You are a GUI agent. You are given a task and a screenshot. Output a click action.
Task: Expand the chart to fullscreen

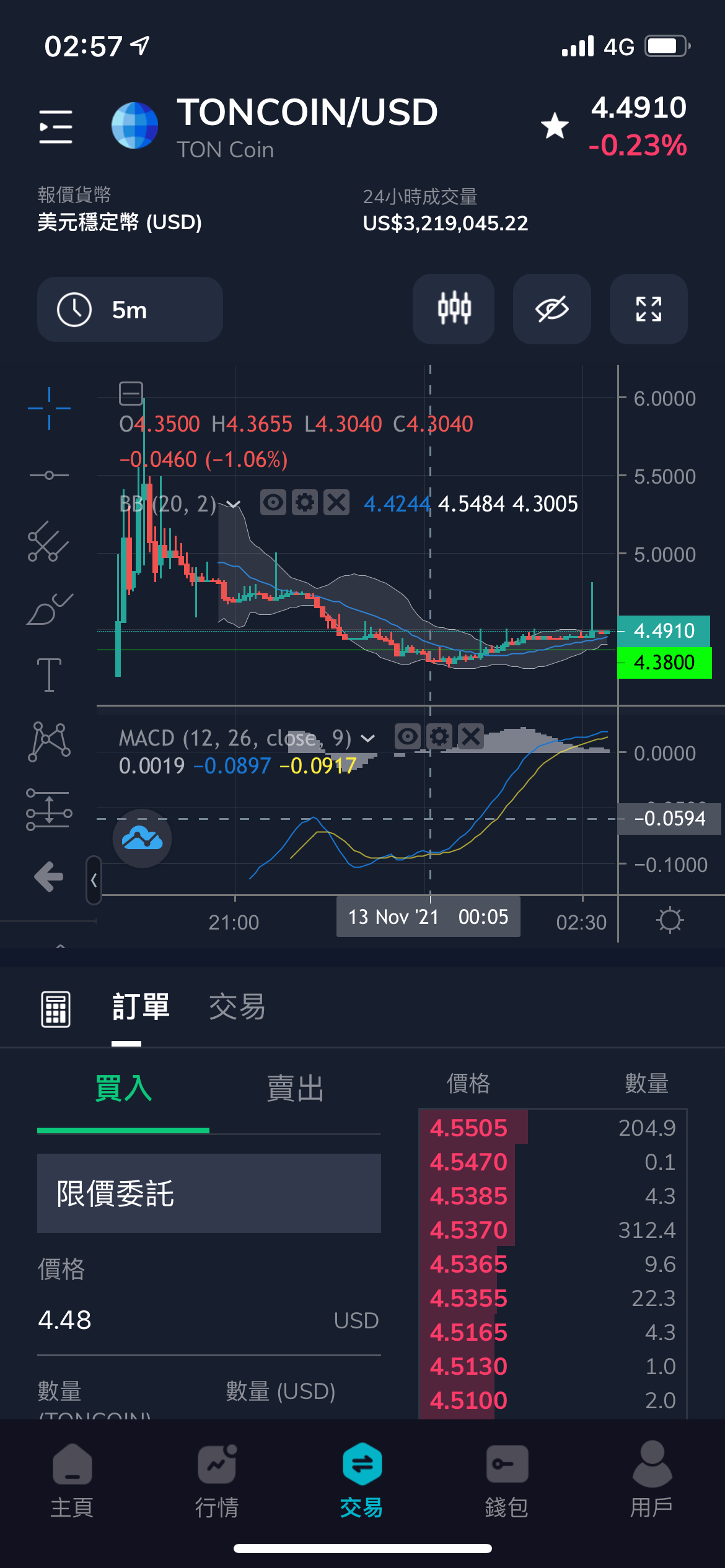648,308
